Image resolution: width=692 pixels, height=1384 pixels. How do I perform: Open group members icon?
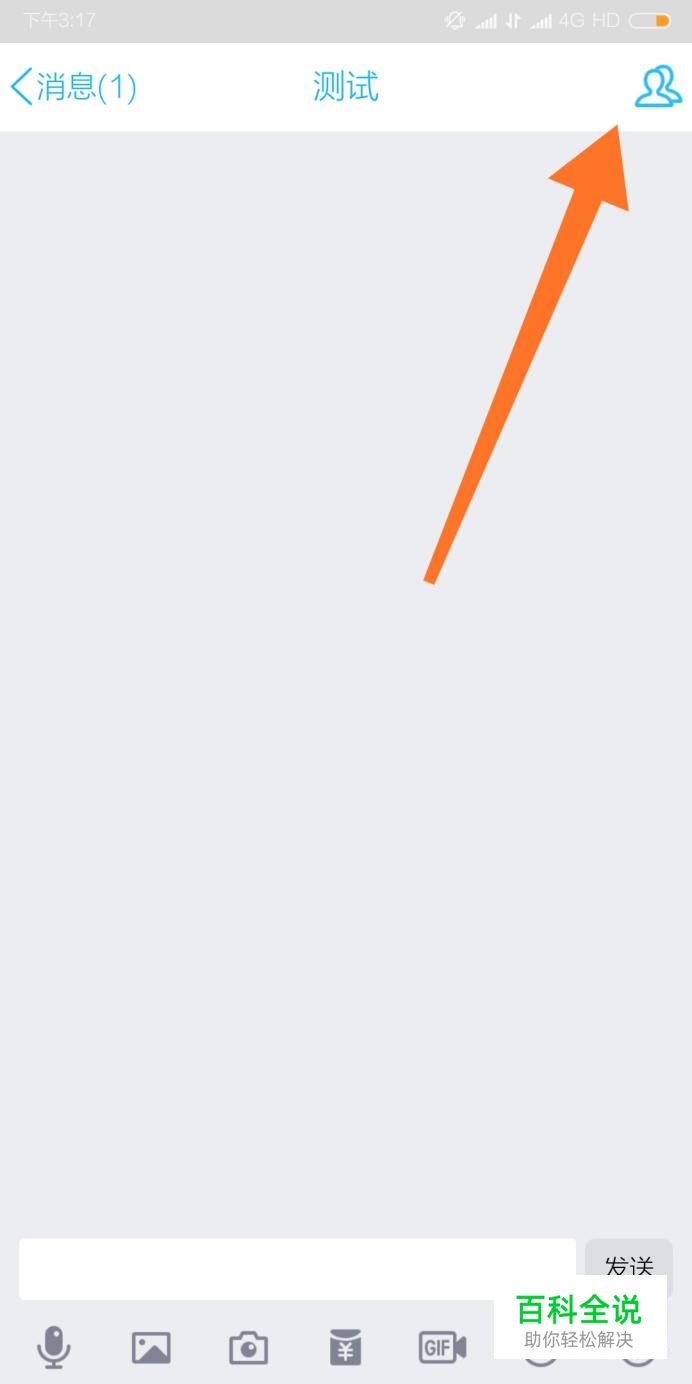(x=658, y=88)
